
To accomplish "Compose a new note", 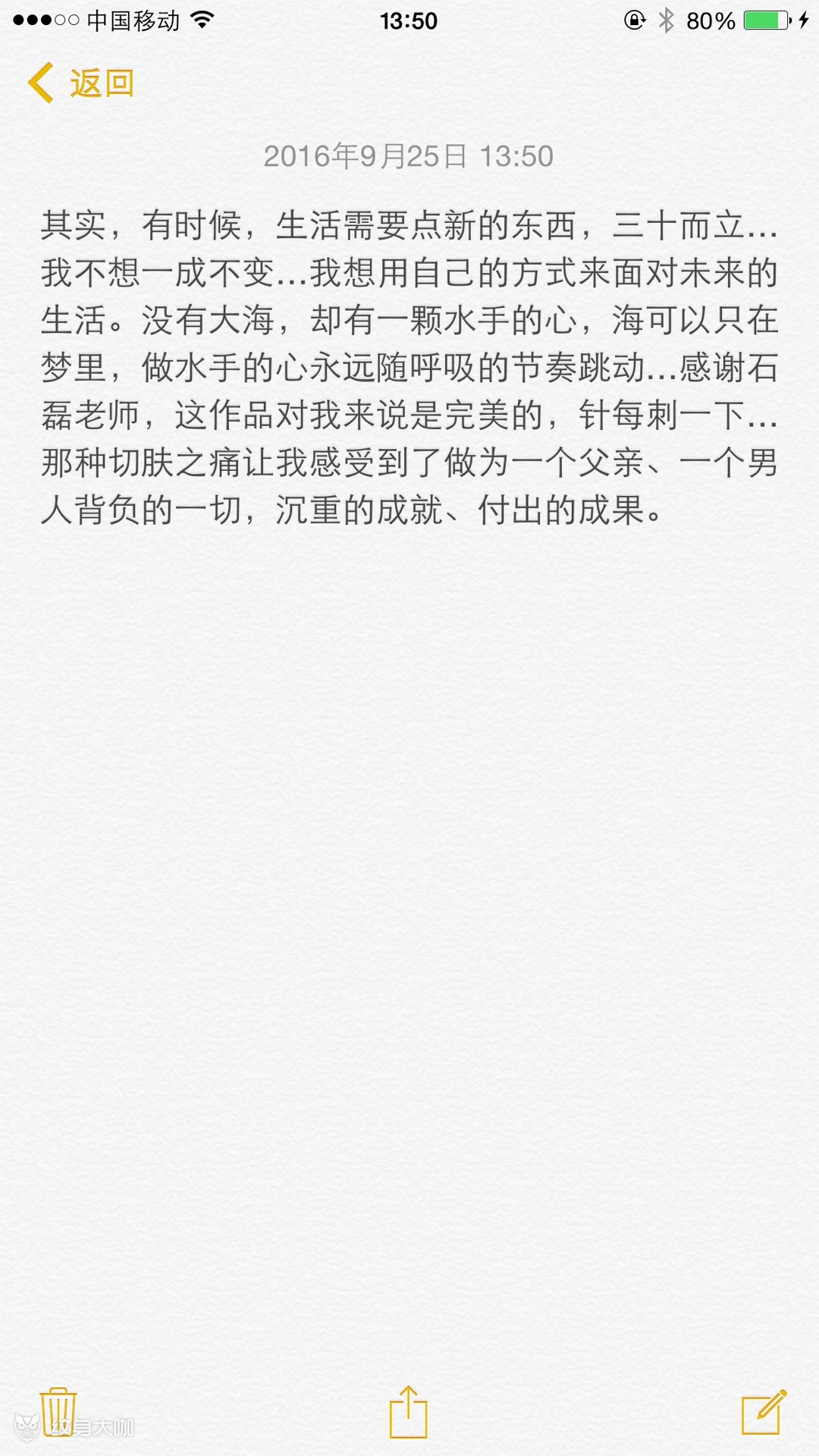I will (764, 1411).
